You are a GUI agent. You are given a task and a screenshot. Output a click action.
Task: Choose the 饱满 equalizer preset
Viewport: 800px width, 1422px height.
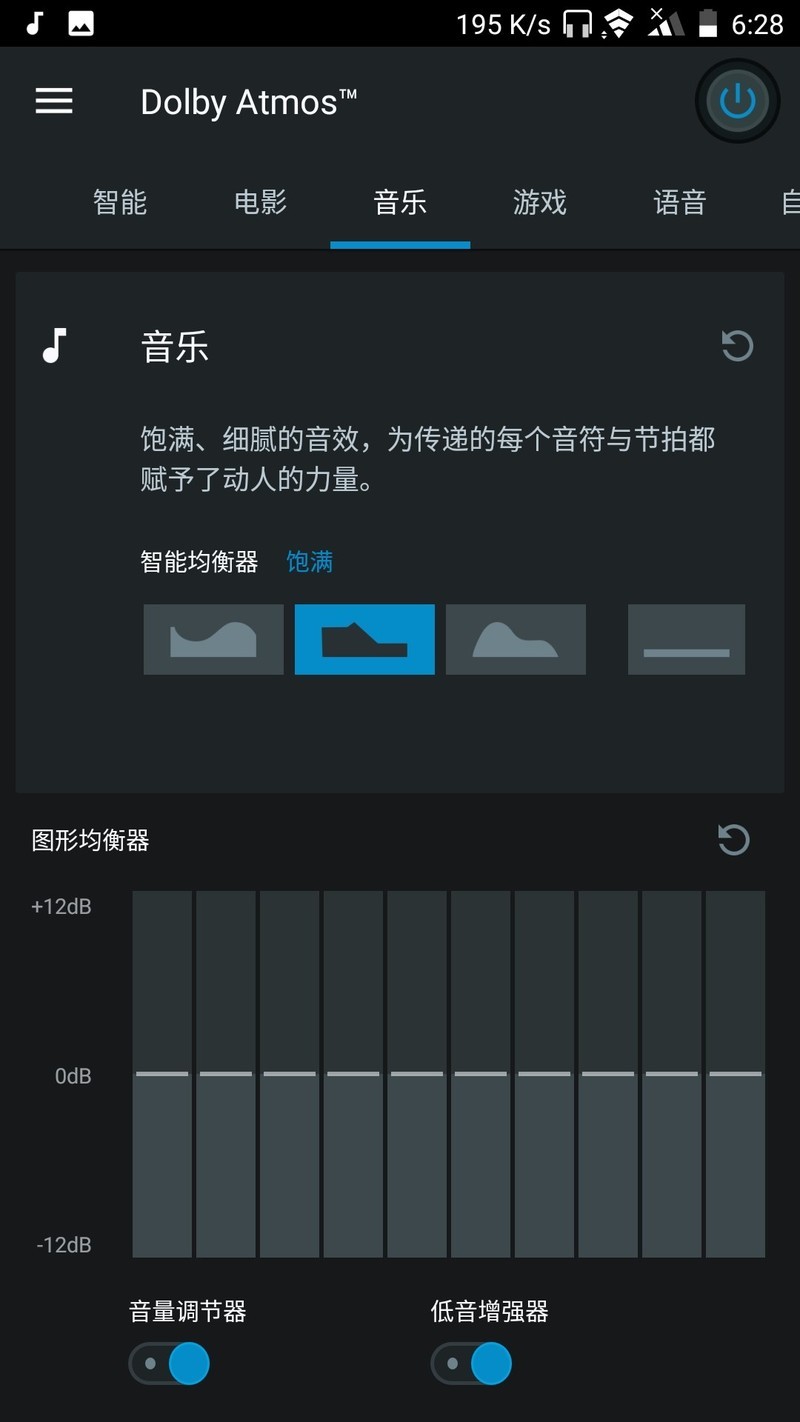tap(364, 639)
